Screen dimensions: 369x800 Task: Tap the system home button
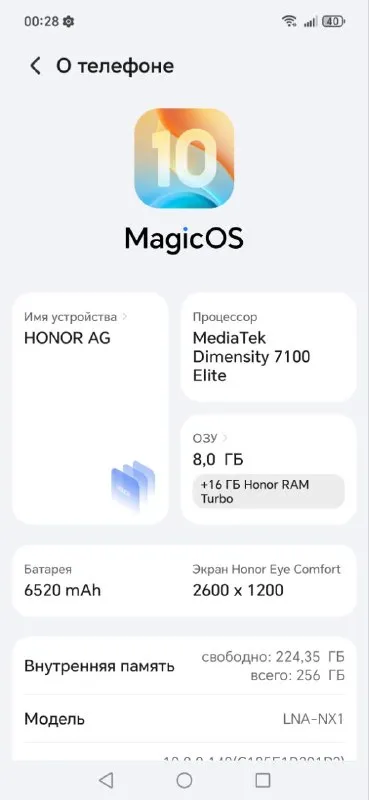tap(184, 780)
